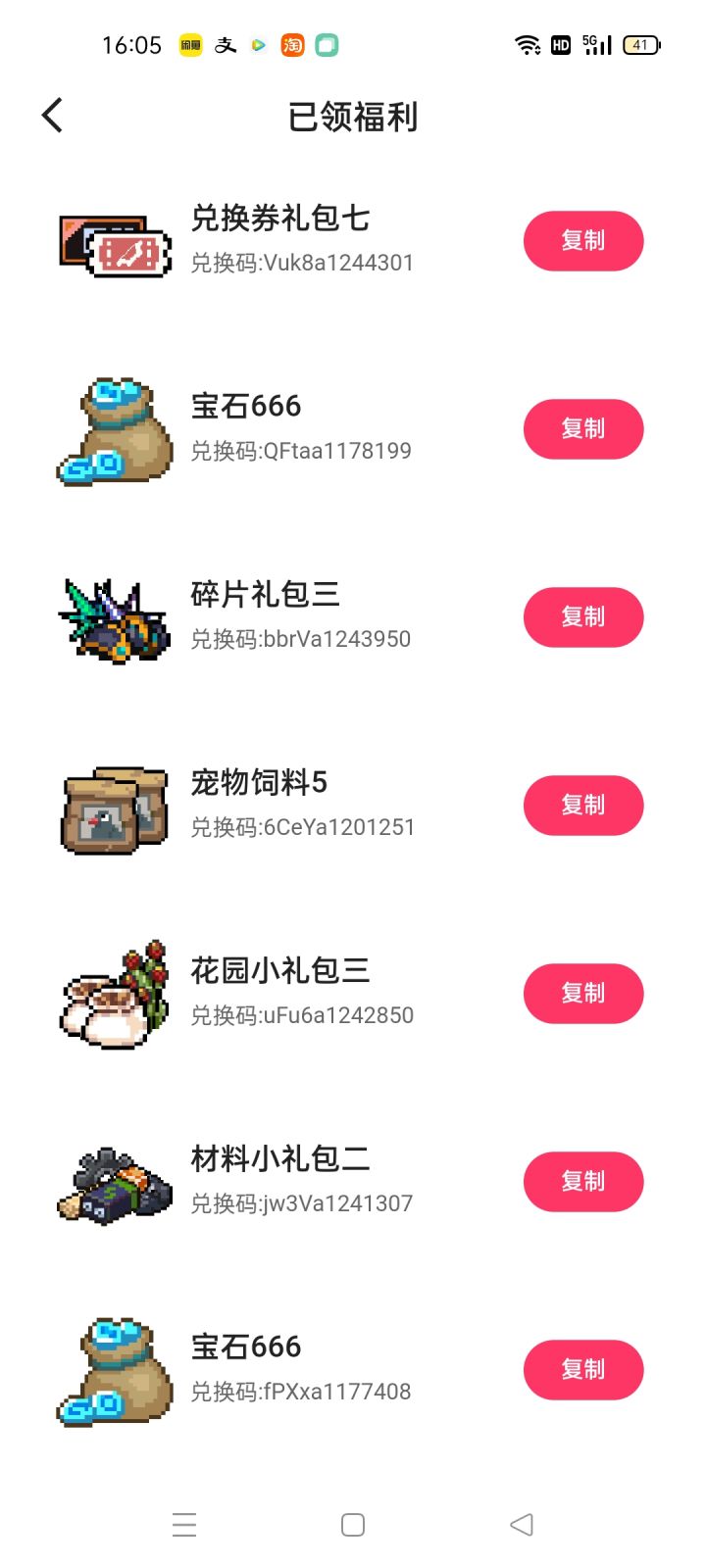Go back from the 已领福利 page
Viewport: 706px width, 1568px height.
click(53, 116)
